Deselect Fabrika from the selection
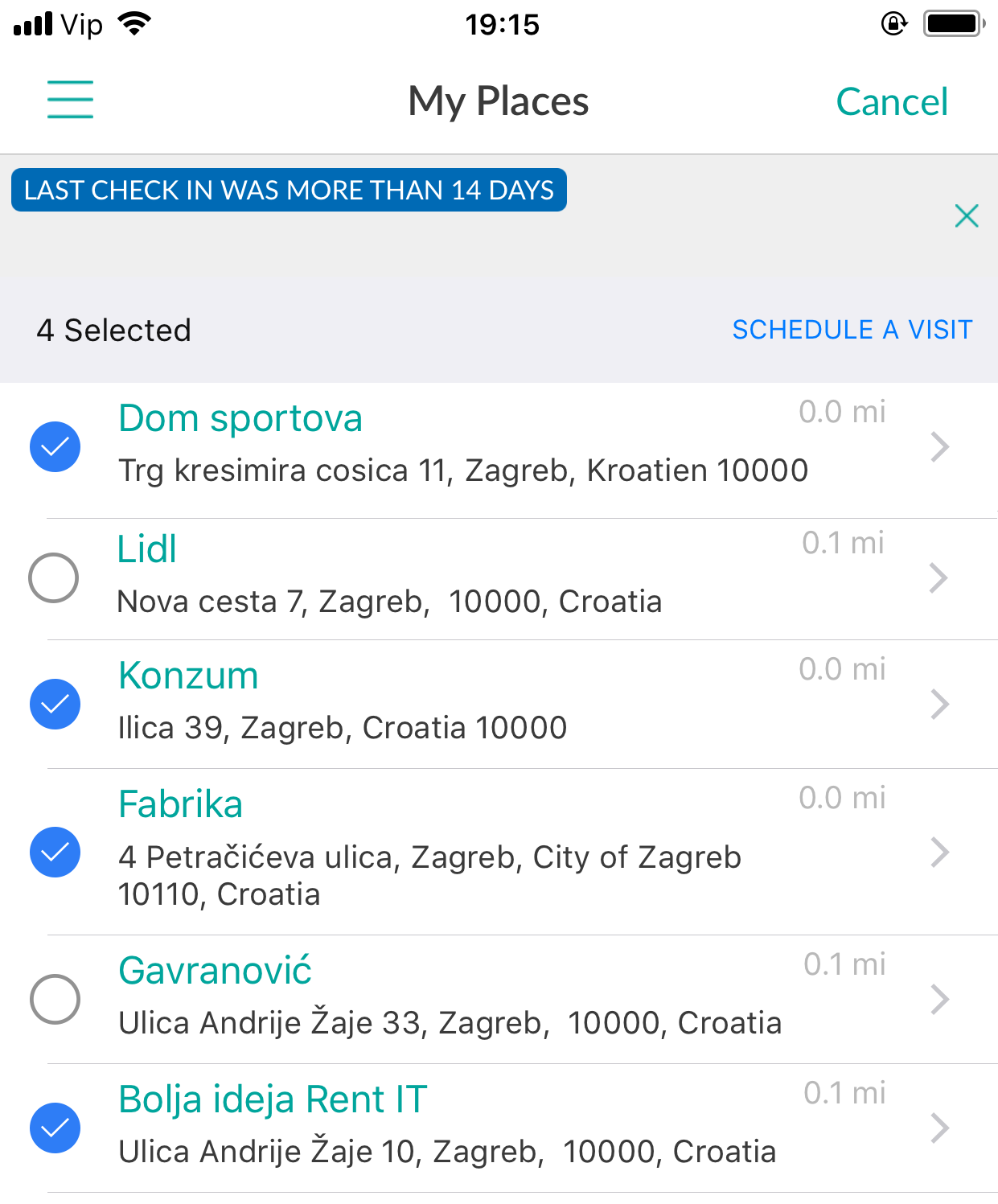This screenshot has height=1204, width=998. coord(55,853)
